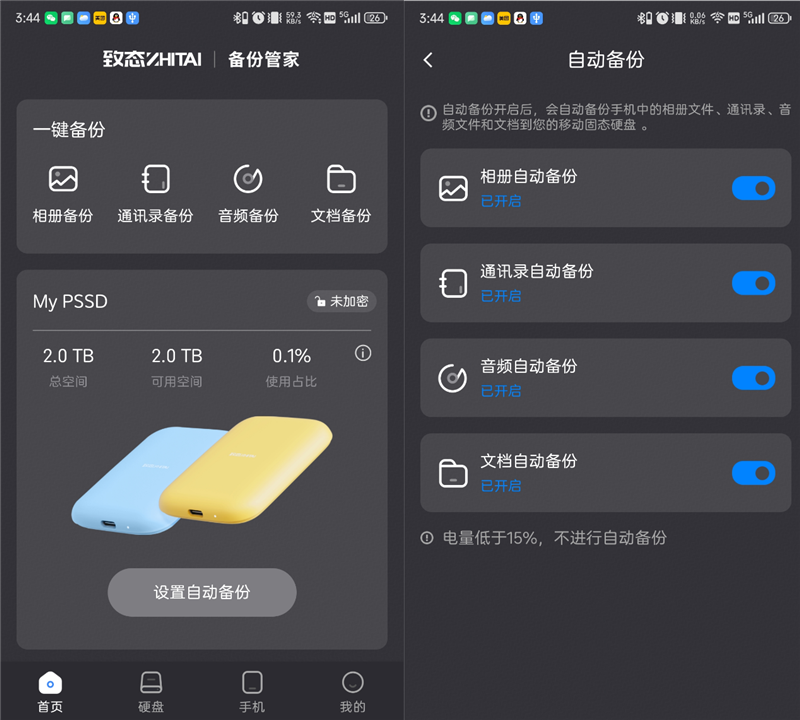Toggle 音频自动备份 switch off
The image size is (800, 720).
[x=753, y=378]
